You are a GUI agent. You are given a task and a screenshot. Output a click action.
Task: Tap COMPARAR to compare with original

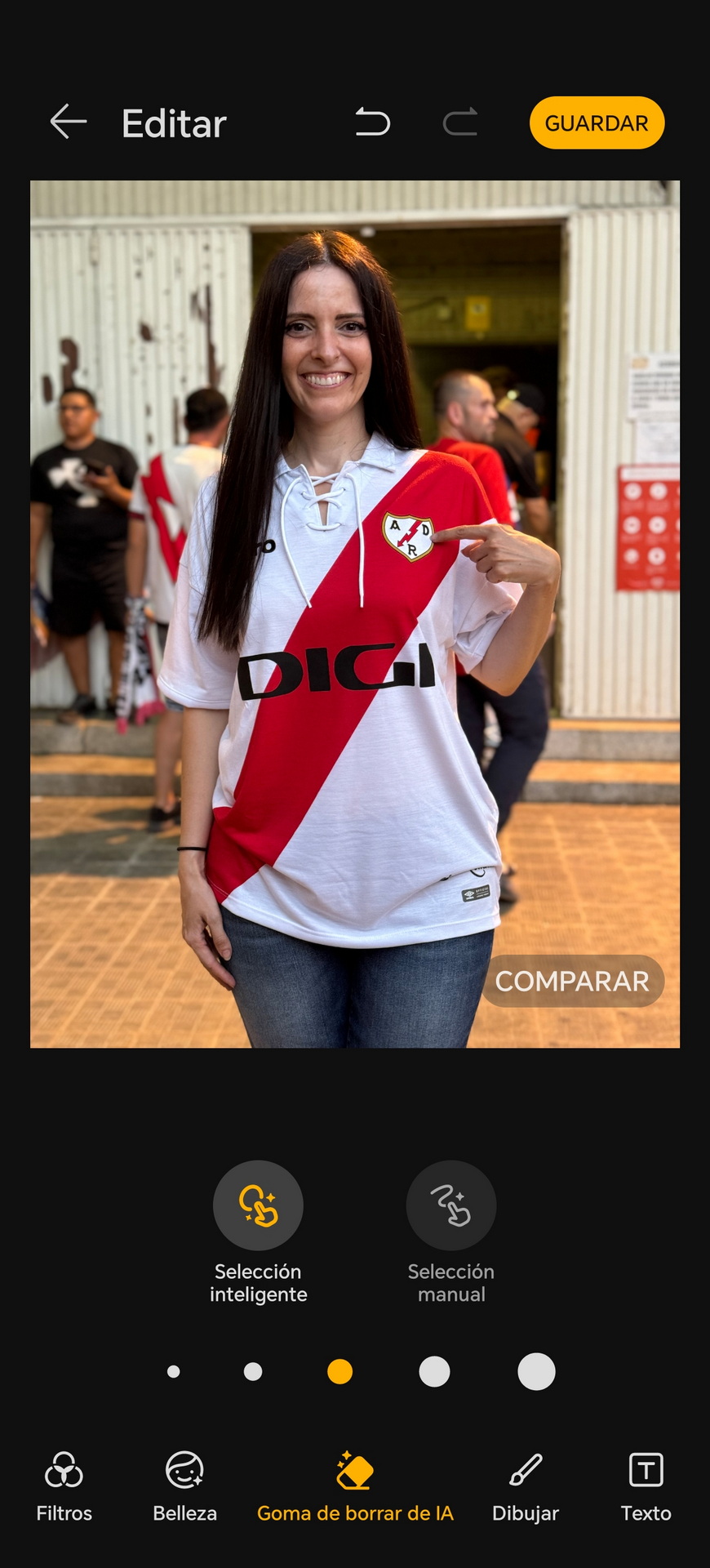click(x=572, y=981)
